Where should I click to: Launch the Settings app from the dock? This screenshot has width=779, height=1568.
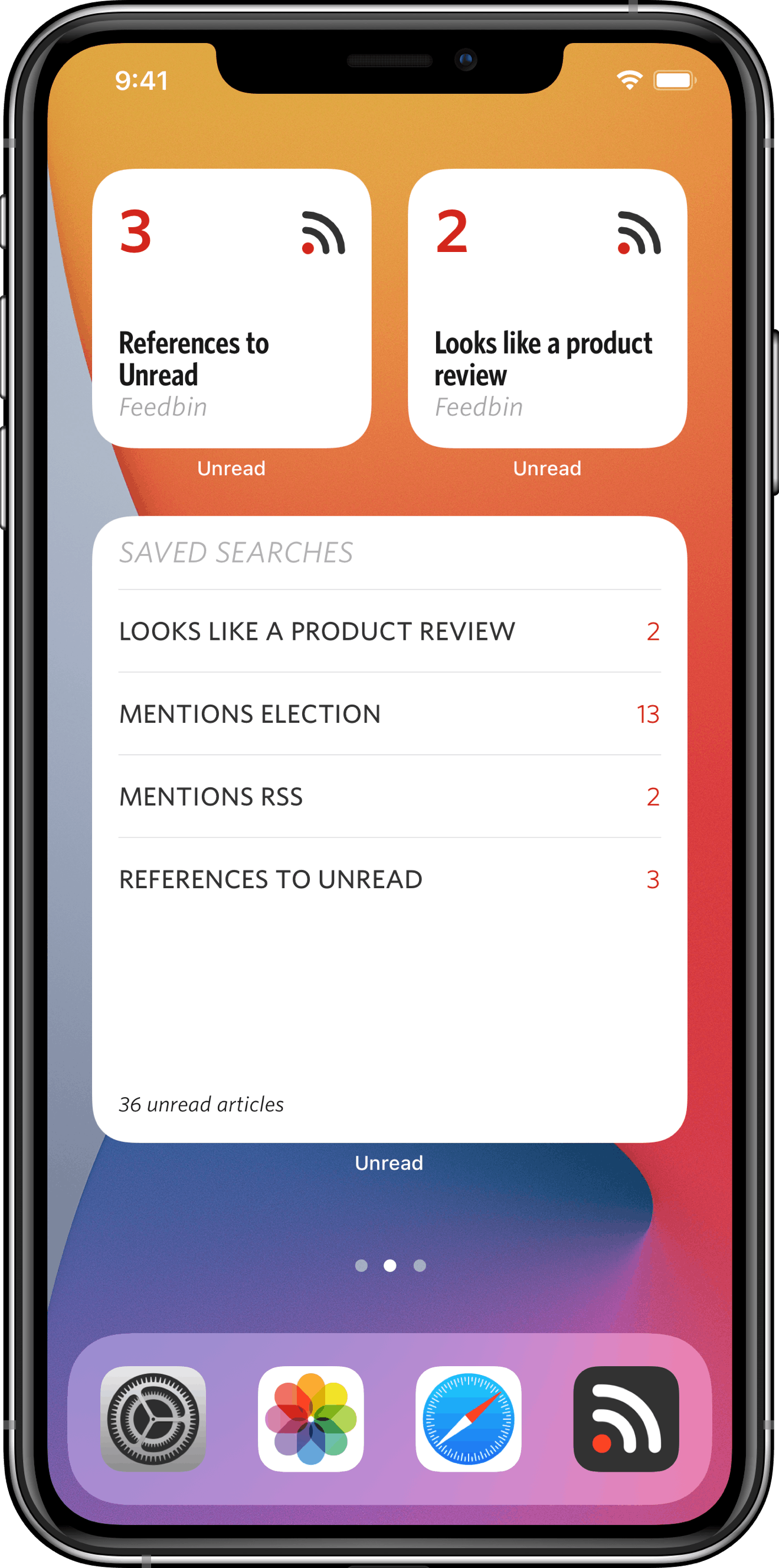pos(153,1418)
